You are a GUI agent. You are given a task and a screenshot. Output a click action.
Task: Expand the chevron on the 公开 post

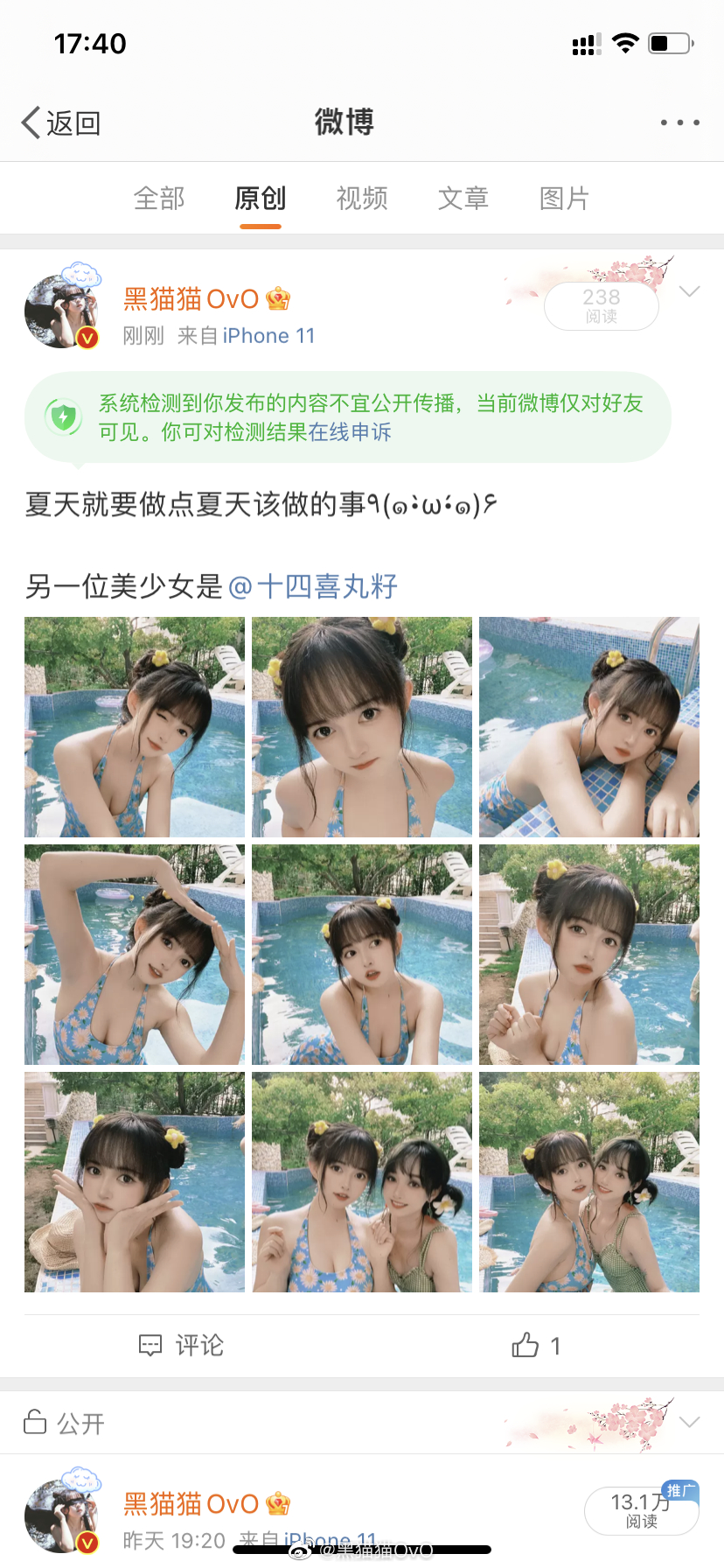pyautogui.click(x=690, y=1422)
